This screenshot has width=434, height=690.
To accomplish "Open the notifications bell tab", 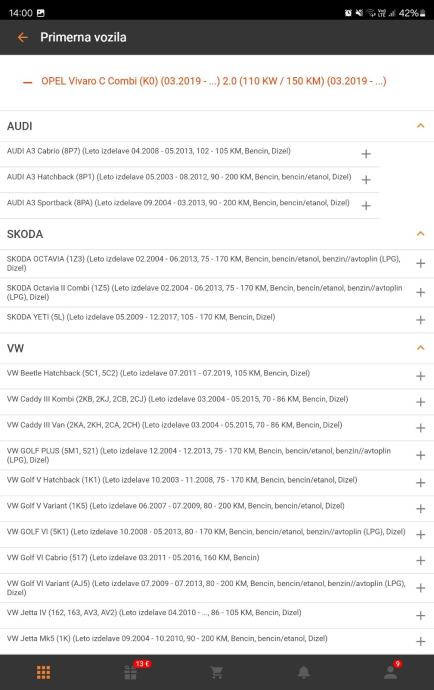I will [x=304, y=672].
